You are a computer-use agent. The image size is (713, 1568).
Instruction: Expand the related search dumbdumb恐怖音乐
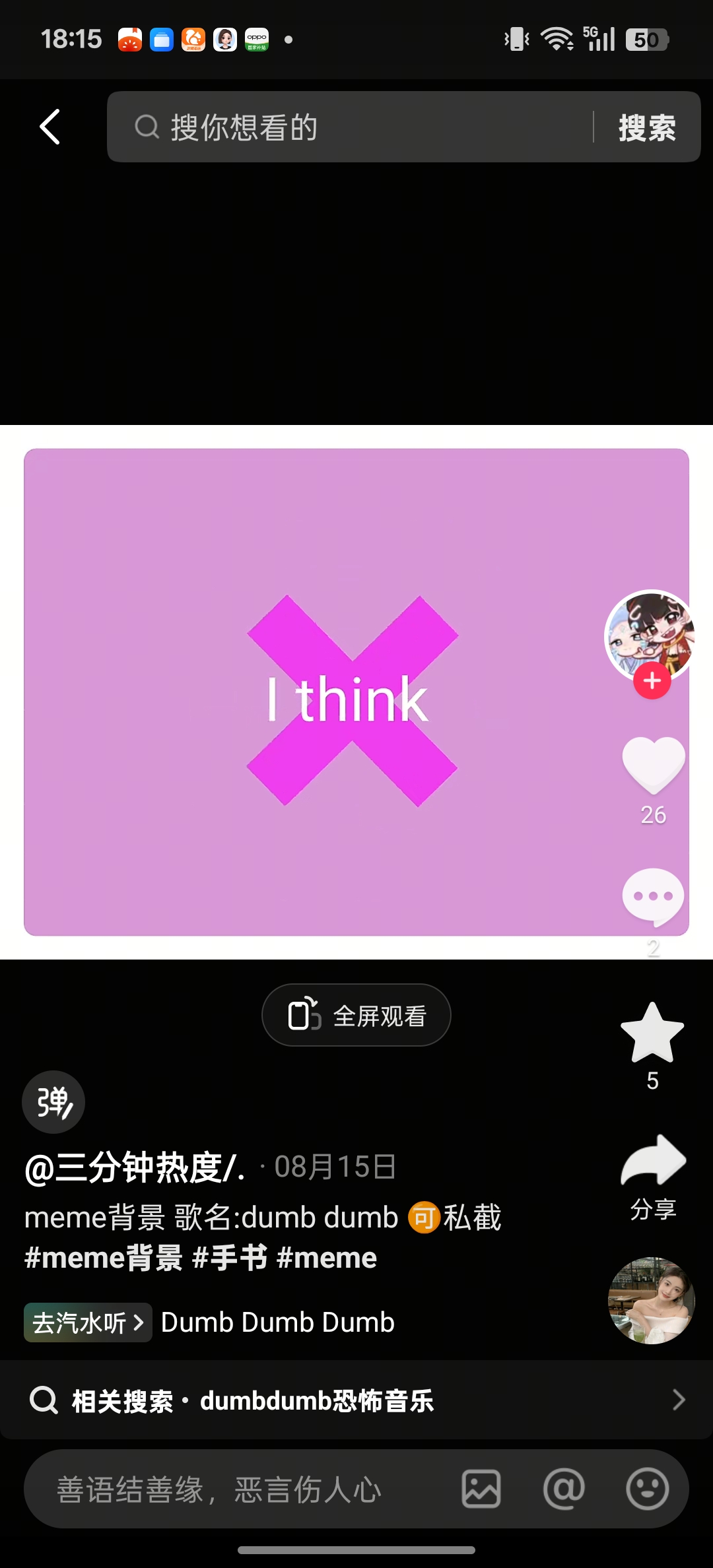316,1400
